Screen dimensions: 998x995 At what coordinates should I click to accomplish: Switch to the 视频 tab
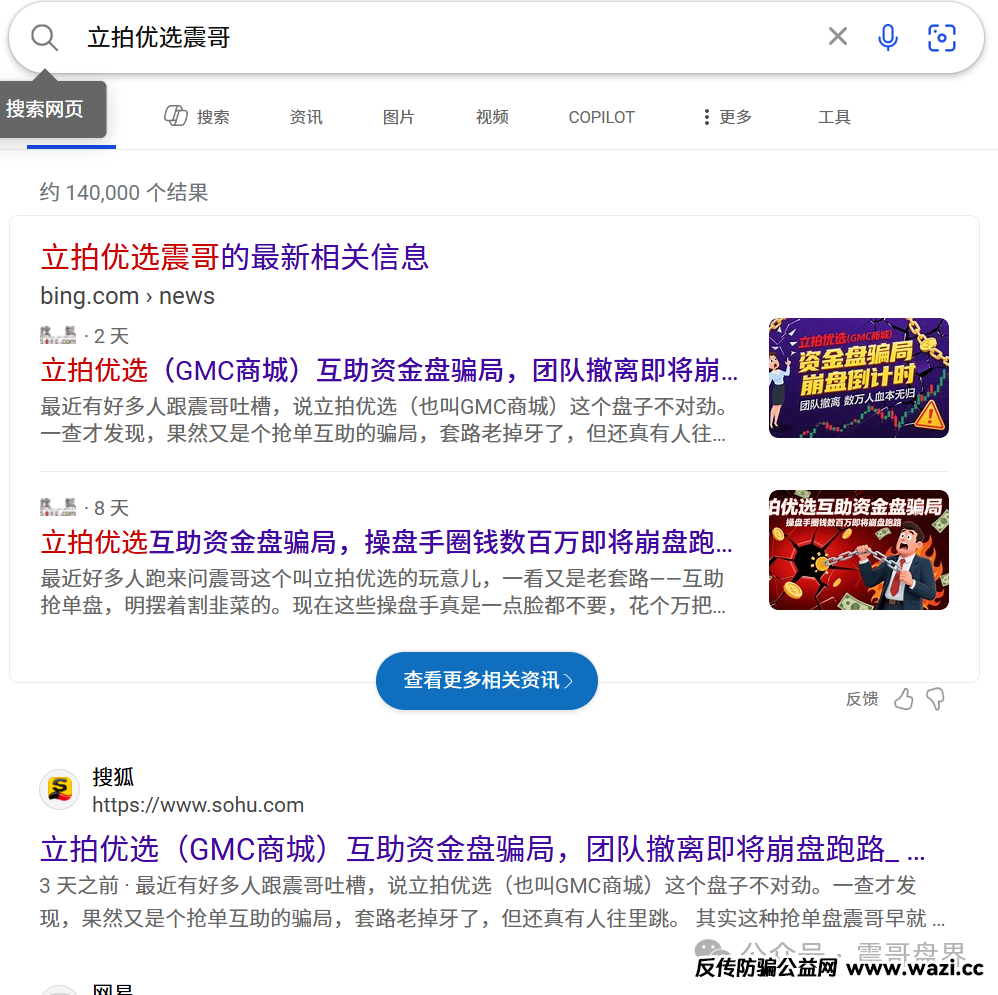click(492, 117)
